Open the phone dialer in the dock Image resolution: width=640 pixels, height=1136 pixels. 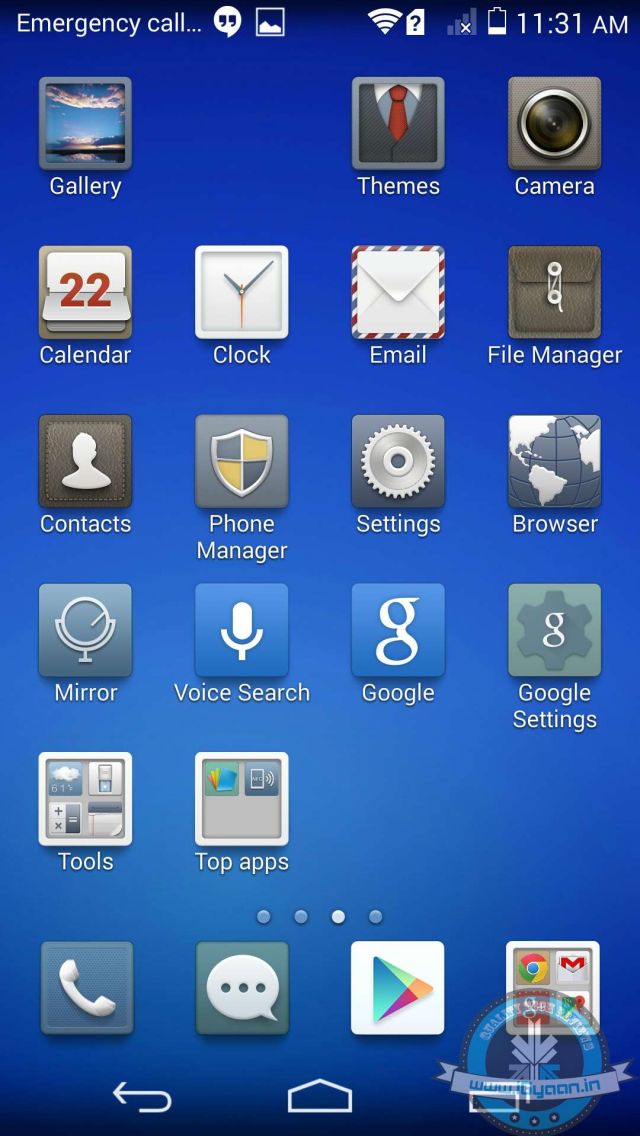[x=86, y=988]
